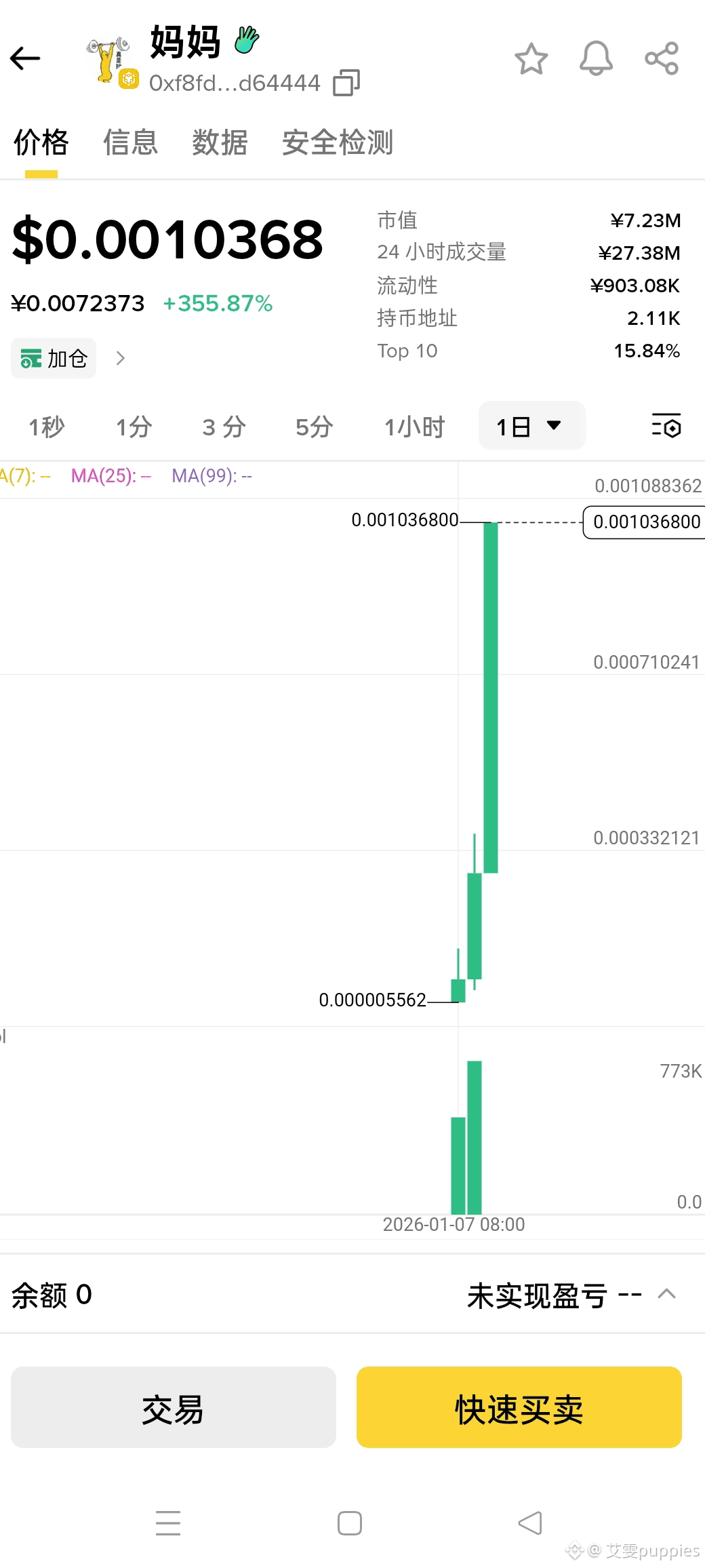Open the price alert bell
Screen dimensions: 705x1568
point(596,58)
